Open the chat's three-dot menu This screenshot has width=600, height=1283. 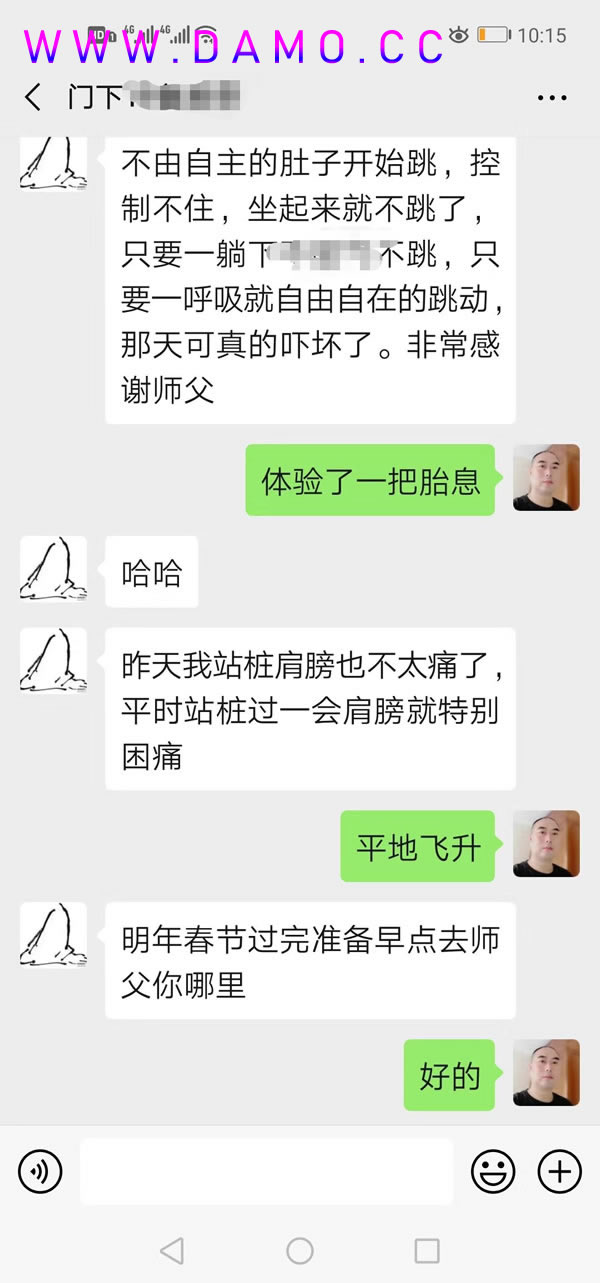(552, 98)
